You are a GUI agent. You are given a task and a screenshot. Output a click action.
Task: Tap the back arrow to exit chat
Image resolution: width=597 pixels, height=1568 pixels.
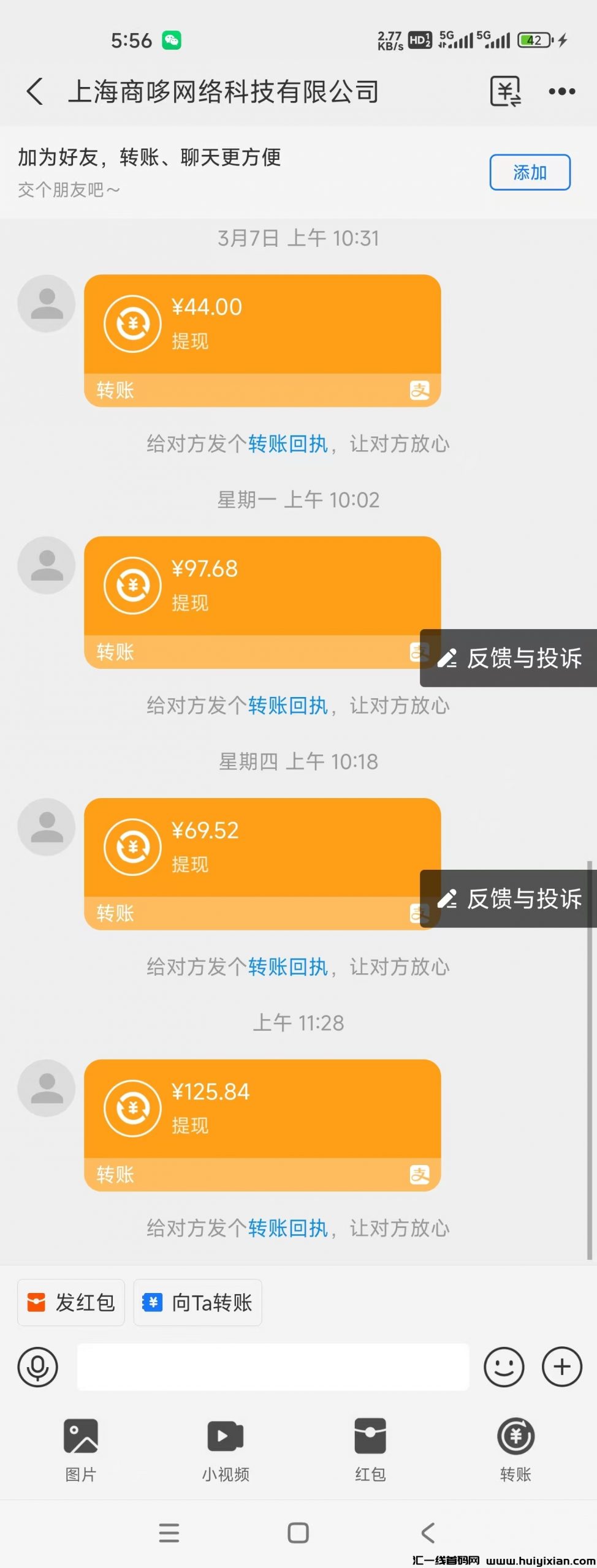point(35,91)
